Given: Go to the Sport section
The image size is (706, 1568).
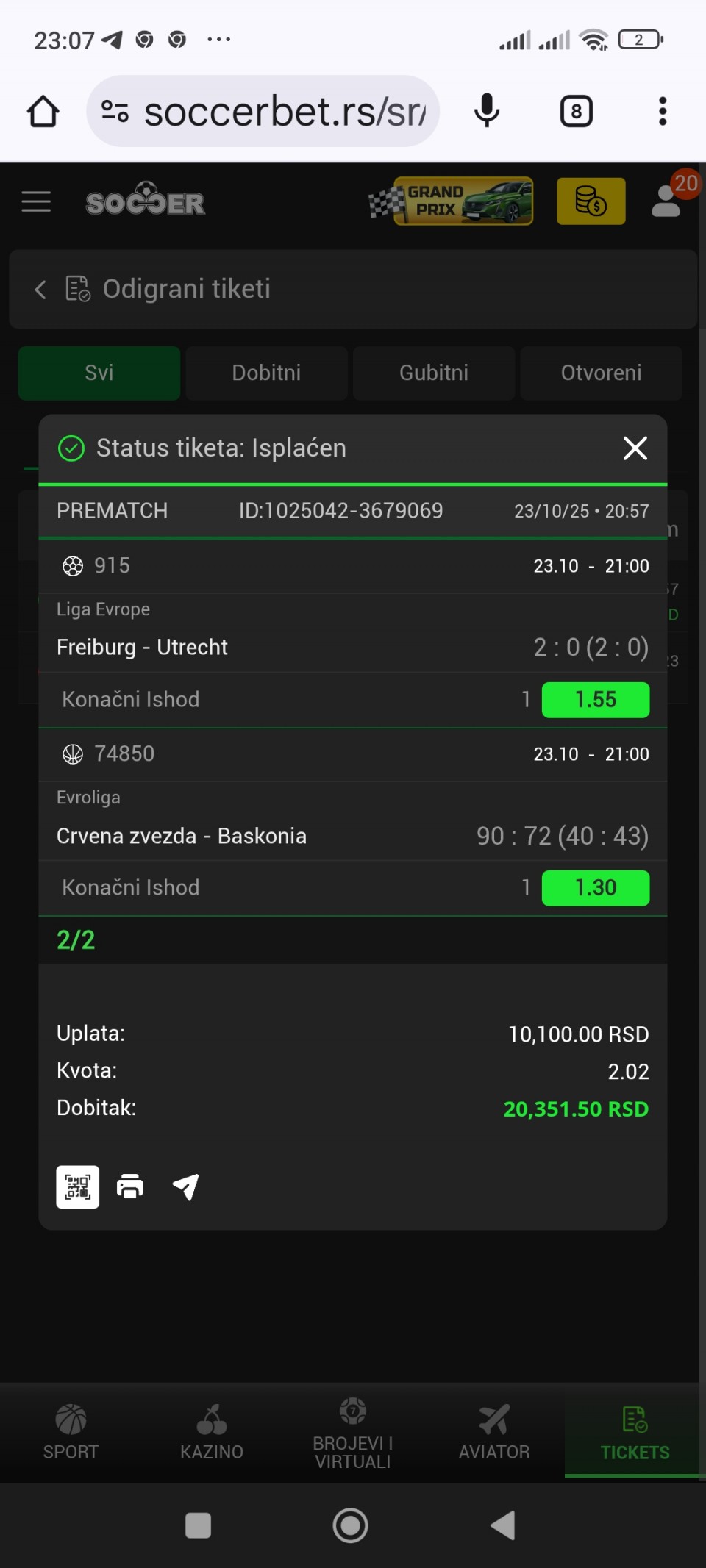Looking at the screenshot, I should tap(71, 1432).
